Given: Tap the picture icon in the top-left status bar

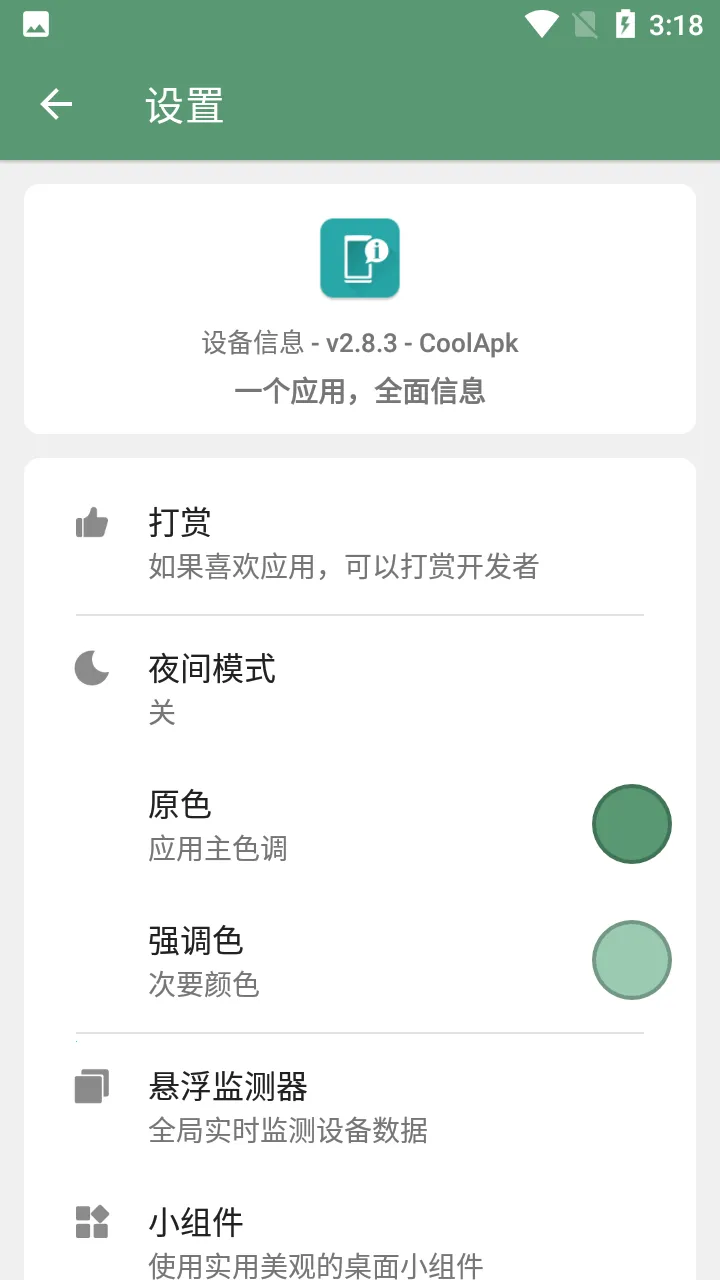Looking at the screenshot, I should coord(36,22).
